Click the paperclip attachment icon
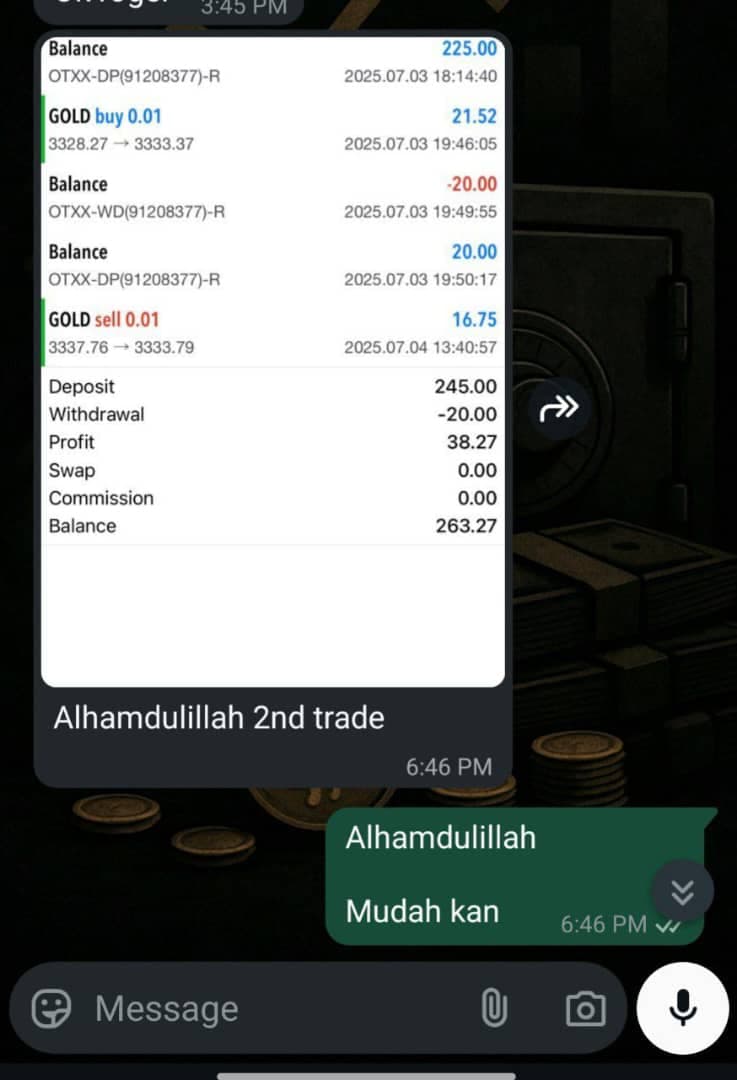The width and height of the screenshot is (737, 1080). pos(496,1009)
